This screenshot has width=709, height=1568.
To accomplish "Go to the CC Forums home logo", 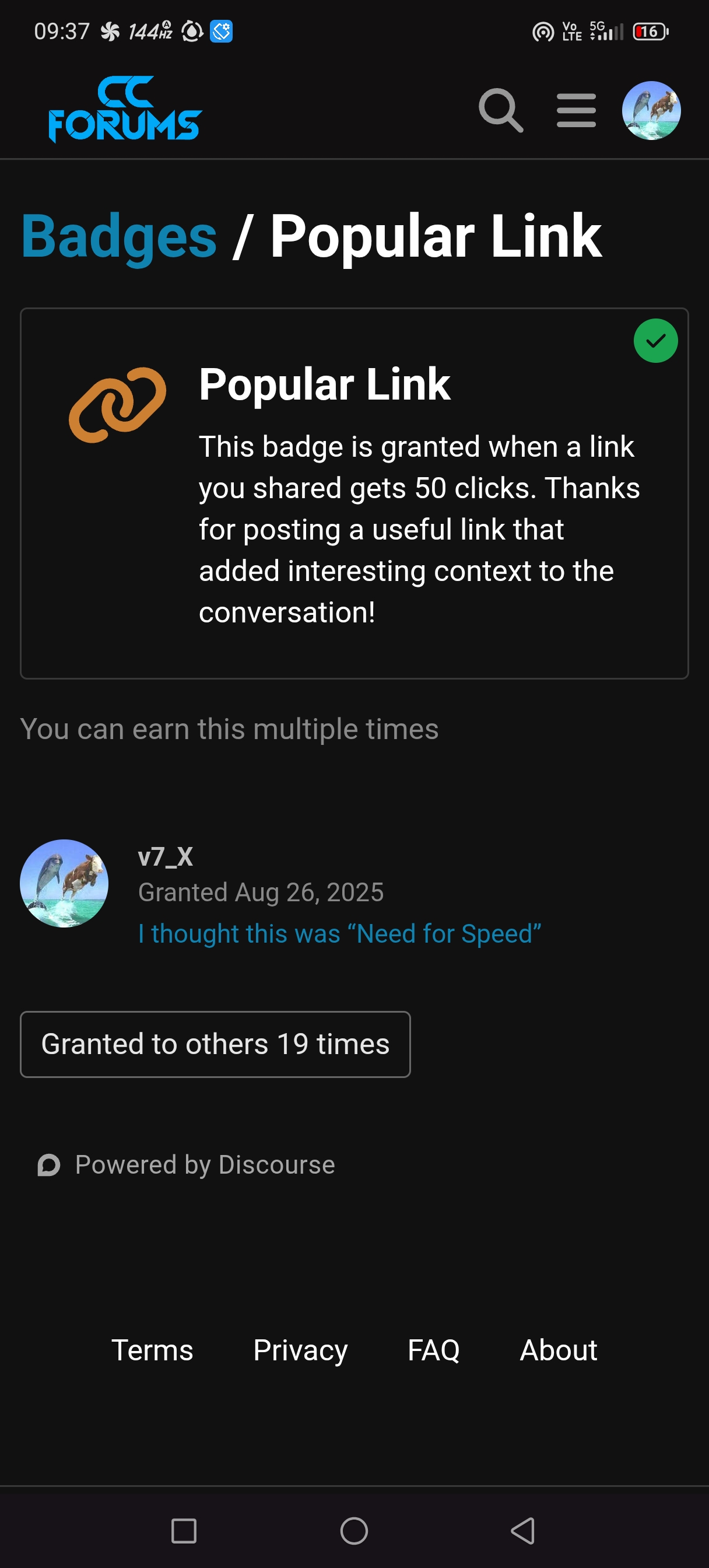I will (125, 110).
